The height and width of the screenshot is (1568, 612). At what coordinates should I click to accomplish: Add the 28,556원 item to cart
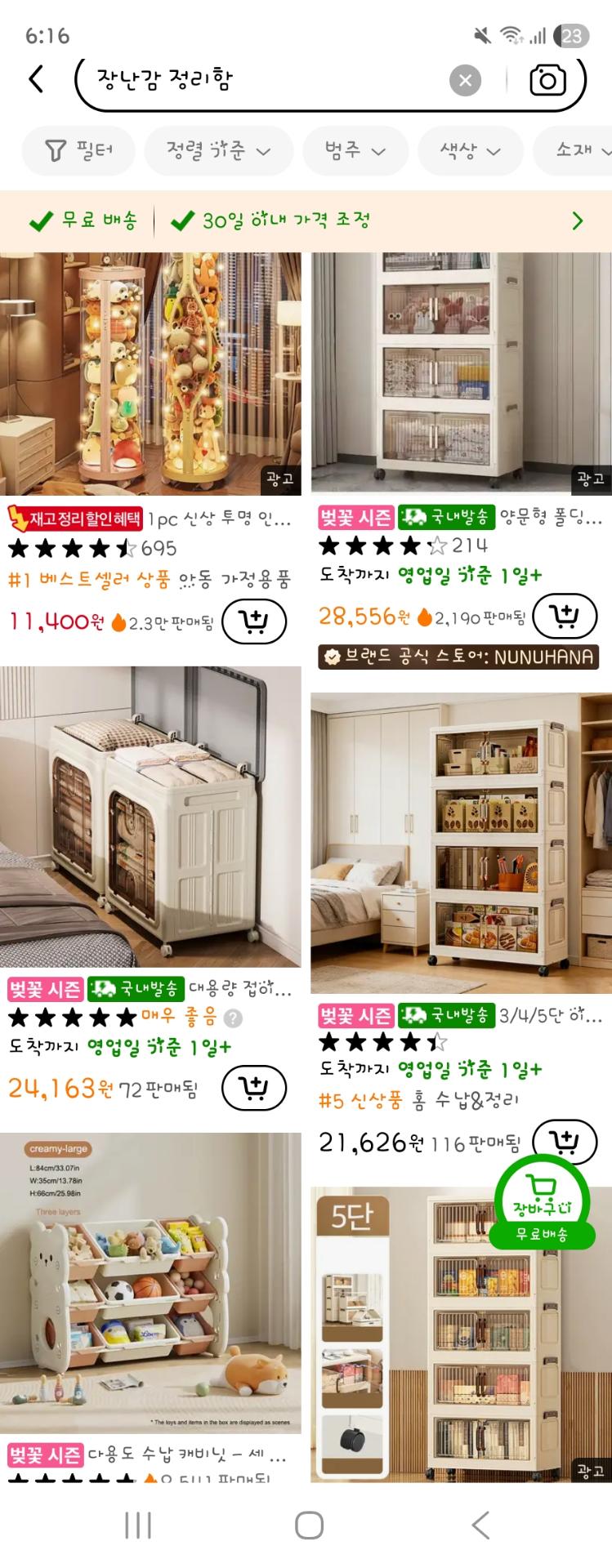pyautogui.click(x=564, y=617)
